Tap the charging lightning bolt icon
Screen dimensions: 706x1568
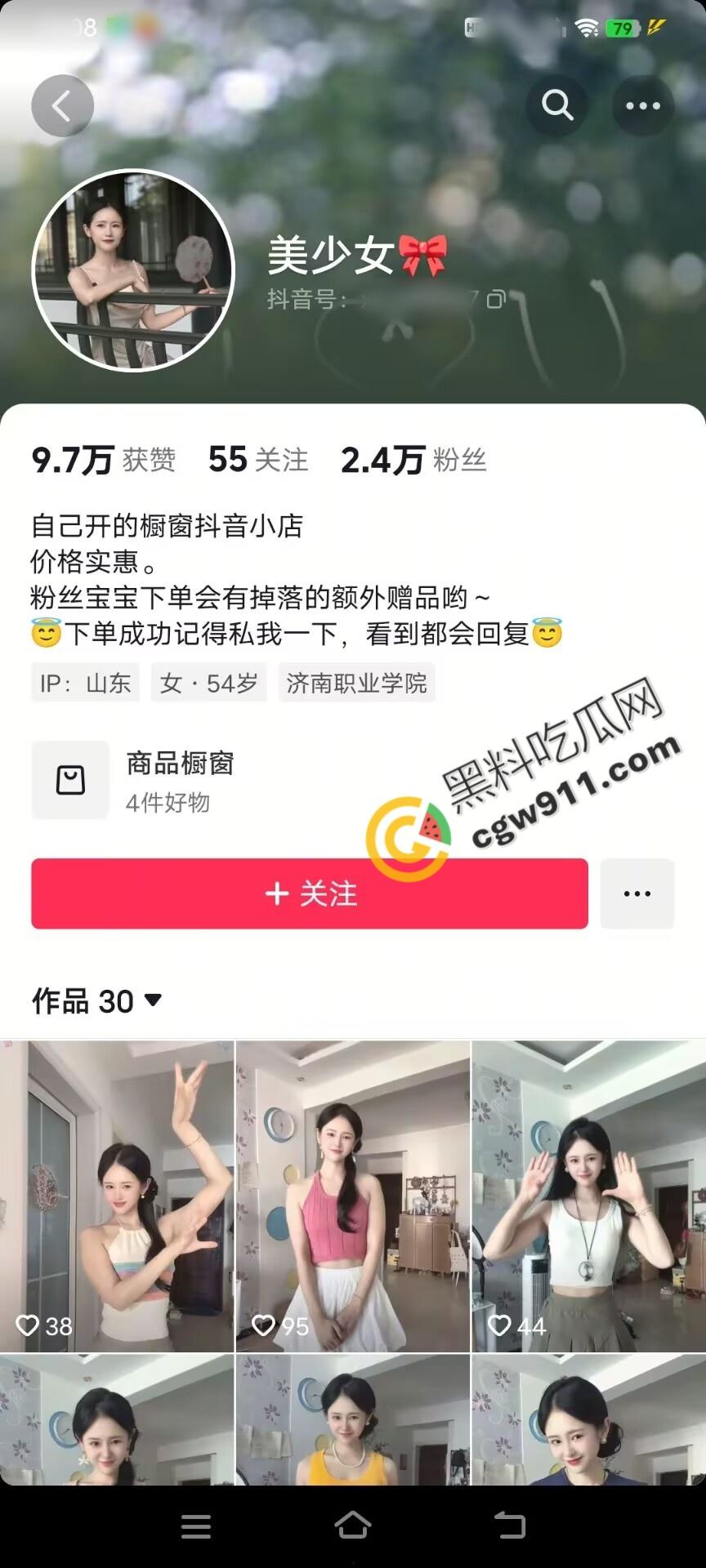(658, 27)
